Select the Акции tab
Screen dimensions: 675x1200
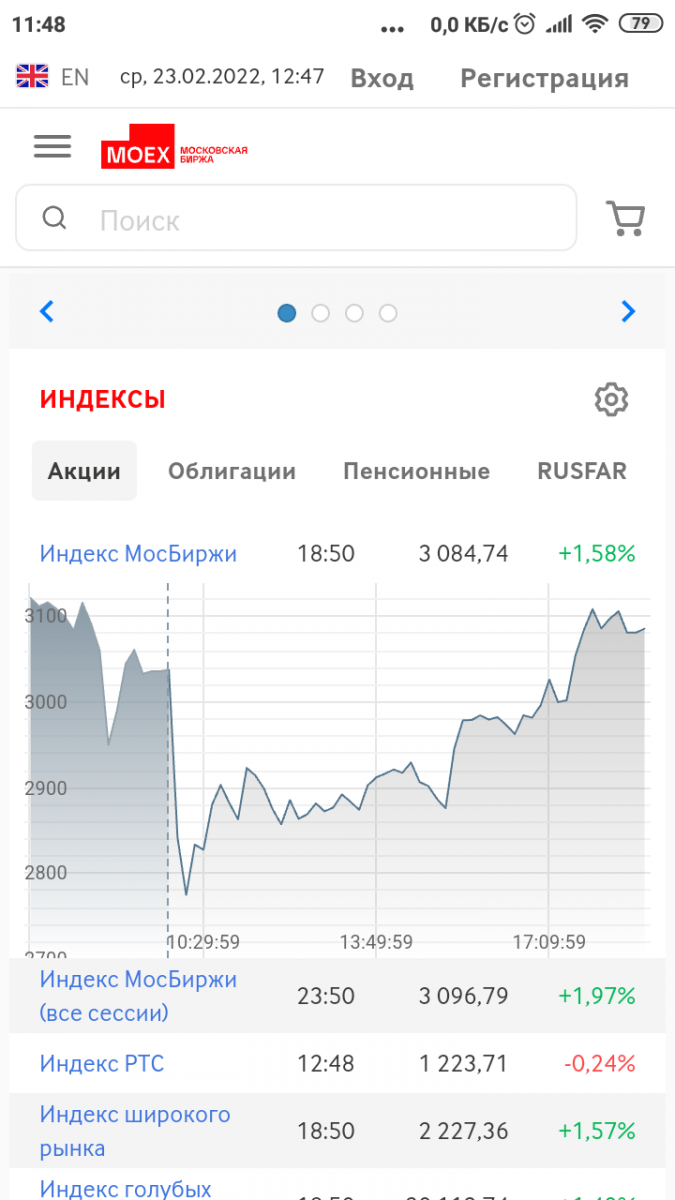pos(84,471)
